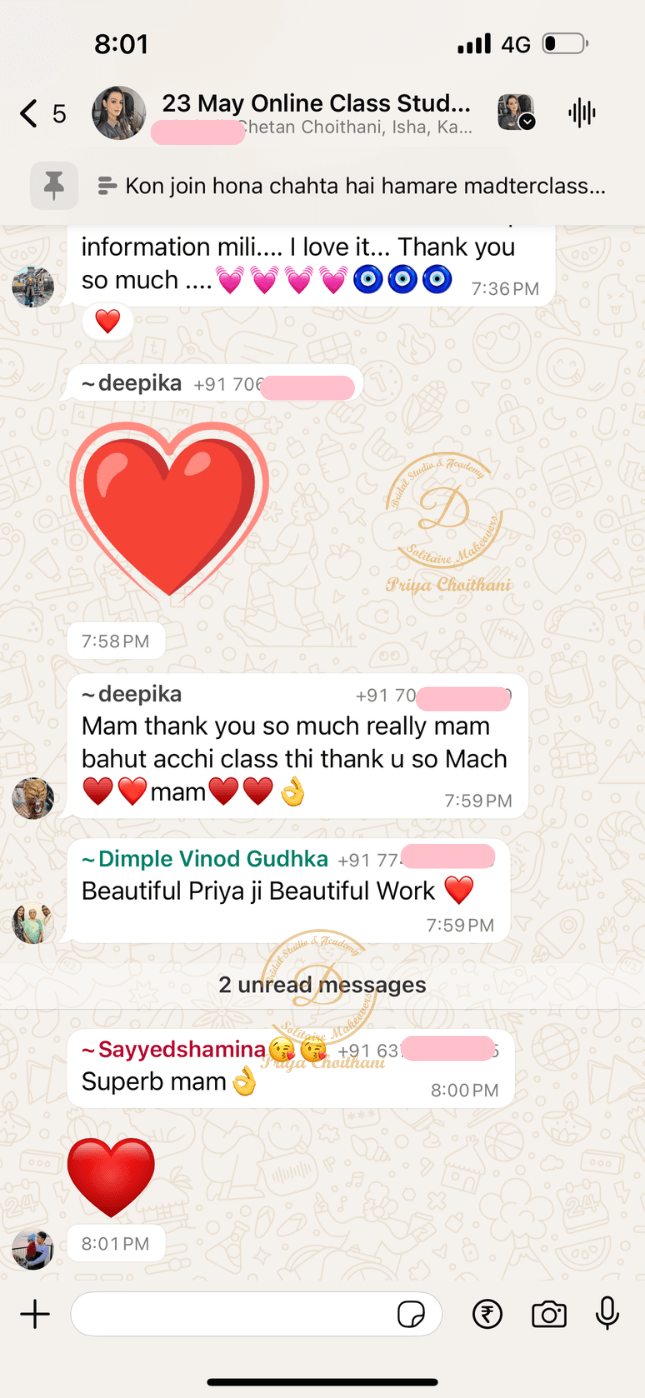Tap deepika's avatar beside her thank-you message
The height and width of the screenshot is (1398, 645).
[x=33, y=798]
